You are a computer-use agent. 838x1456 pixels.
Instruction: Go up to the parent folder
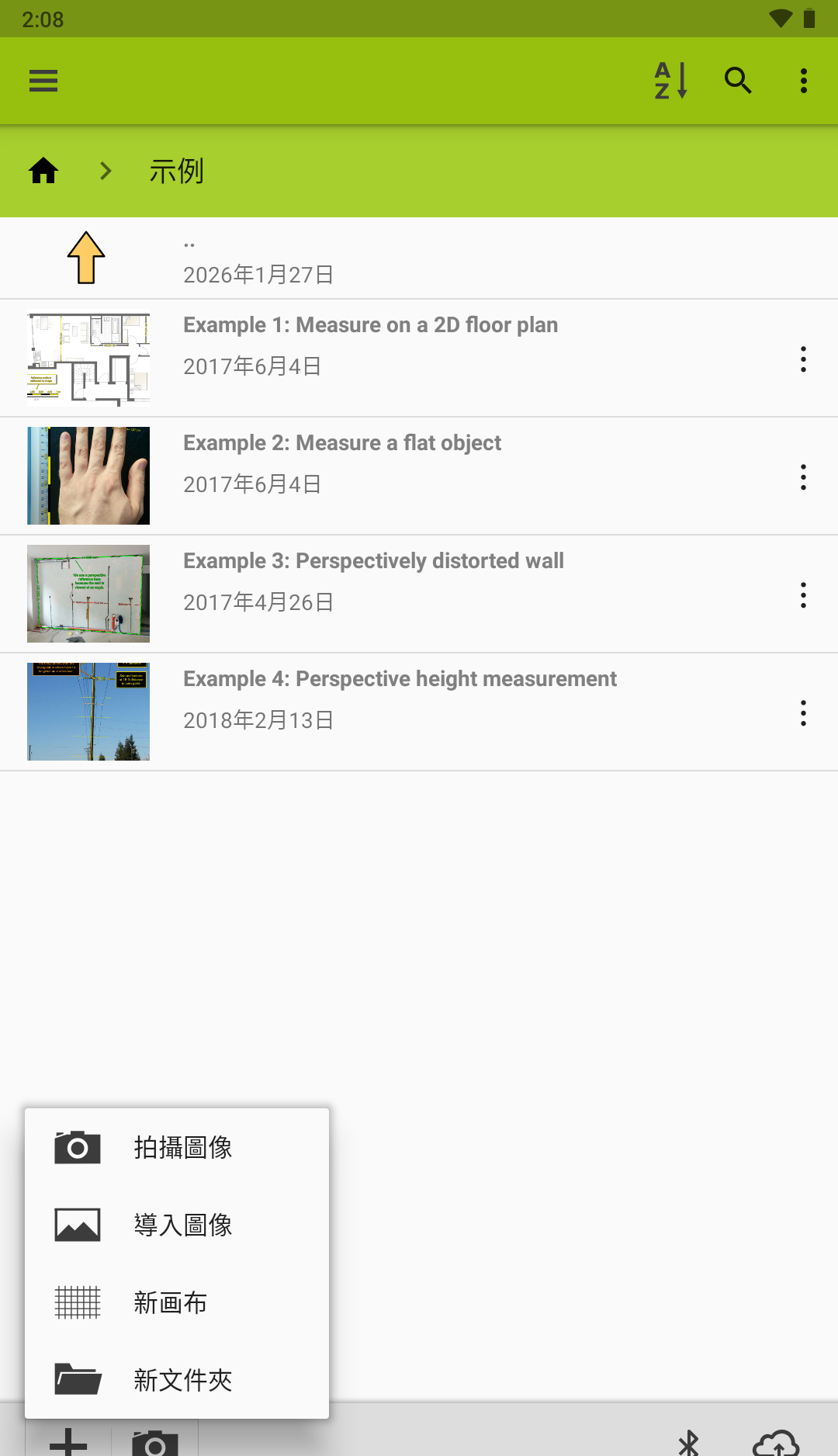click(86, 258)
